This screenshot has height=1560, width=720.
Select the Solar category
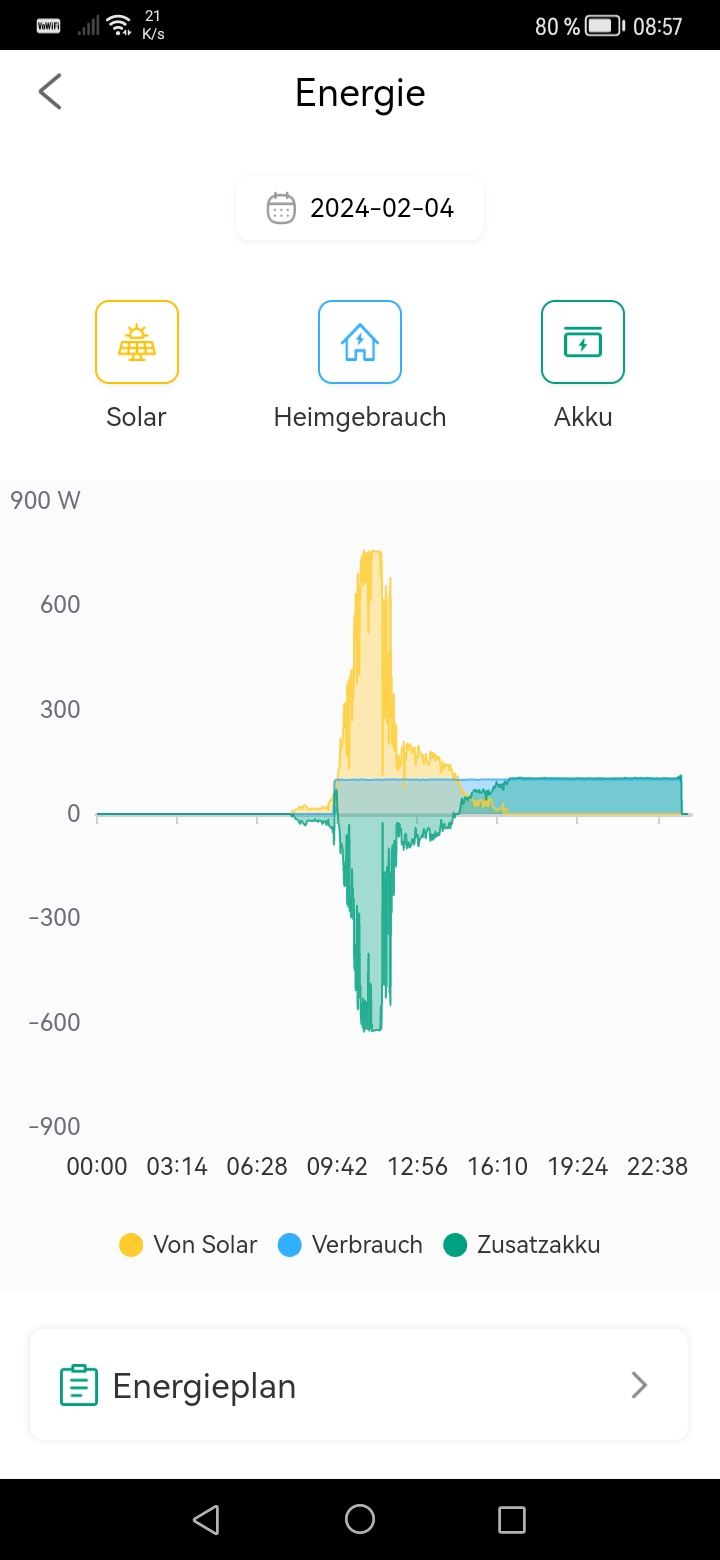click(137, 342)
